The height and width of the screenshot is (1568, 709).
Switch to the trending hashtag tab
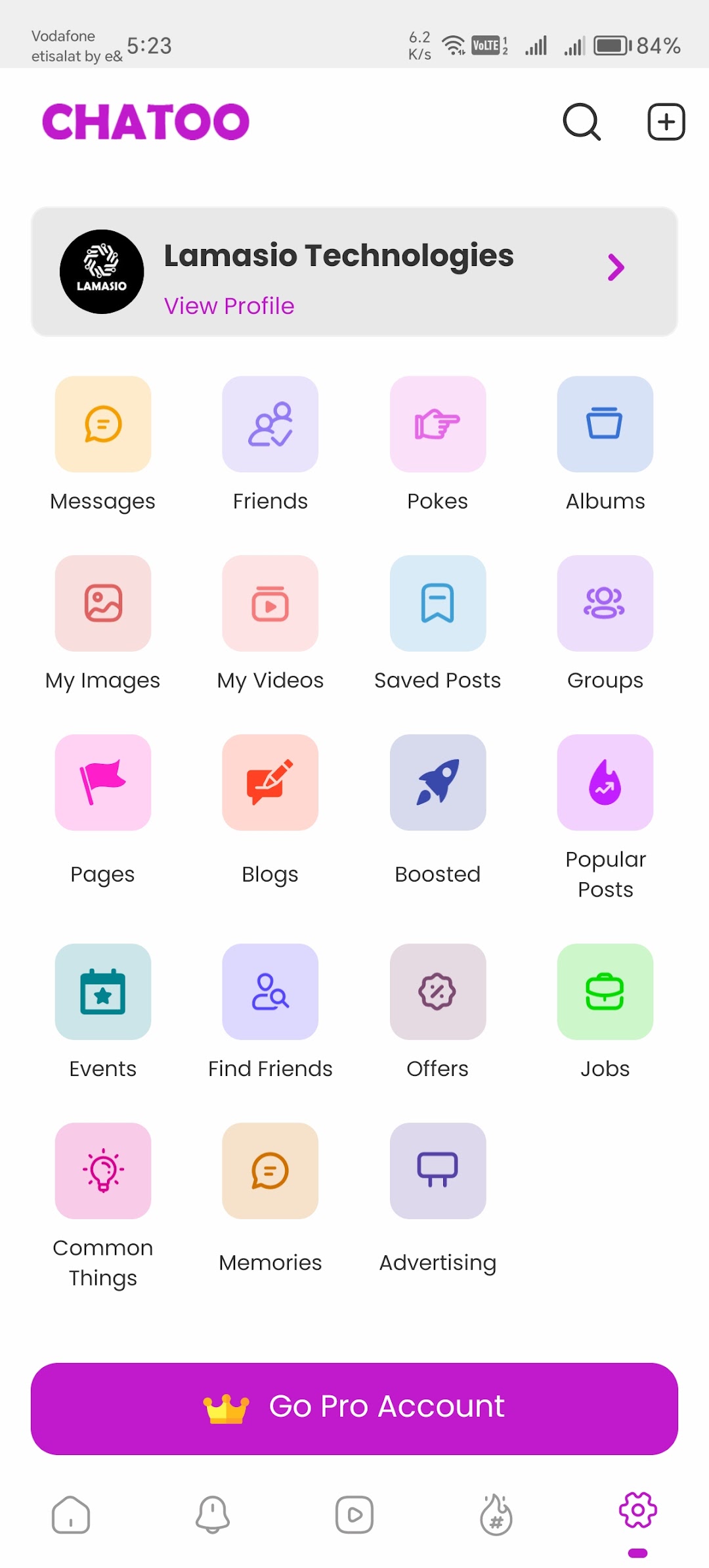[496, 1515]
